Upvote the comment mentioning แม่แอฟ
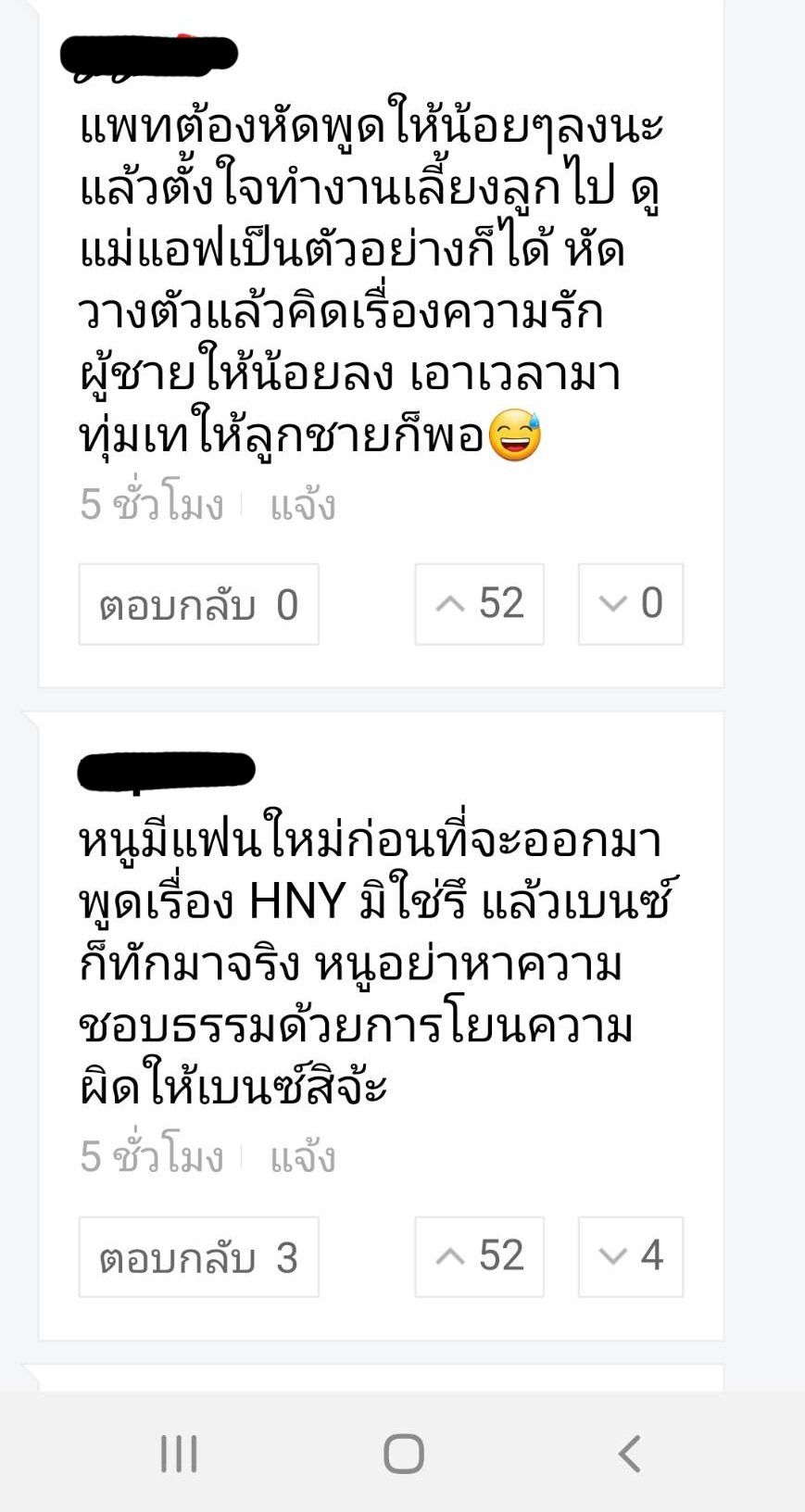Image resolution: width=805 pixels, height=1512 pixels. click(x=479, y=604)
